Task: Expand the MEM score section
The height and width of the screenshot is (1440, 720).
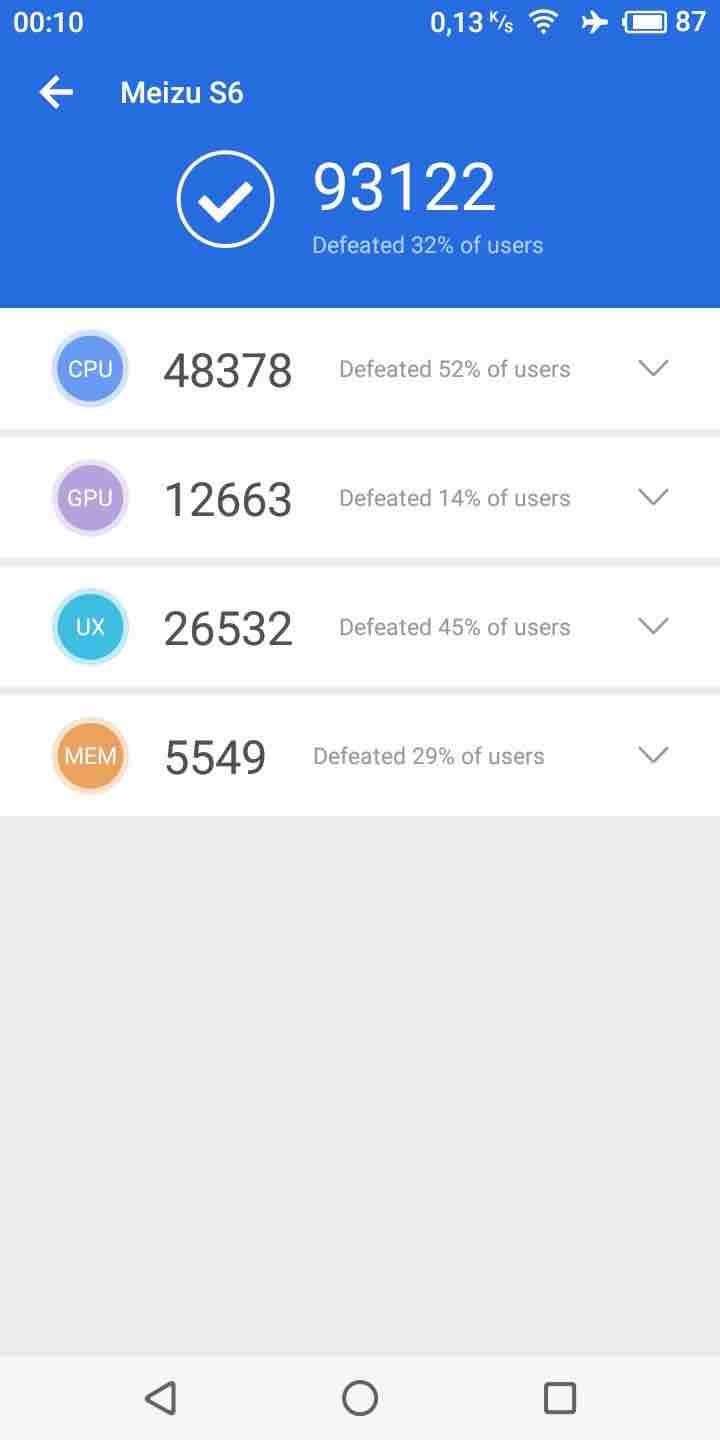Action: (653, 755)
